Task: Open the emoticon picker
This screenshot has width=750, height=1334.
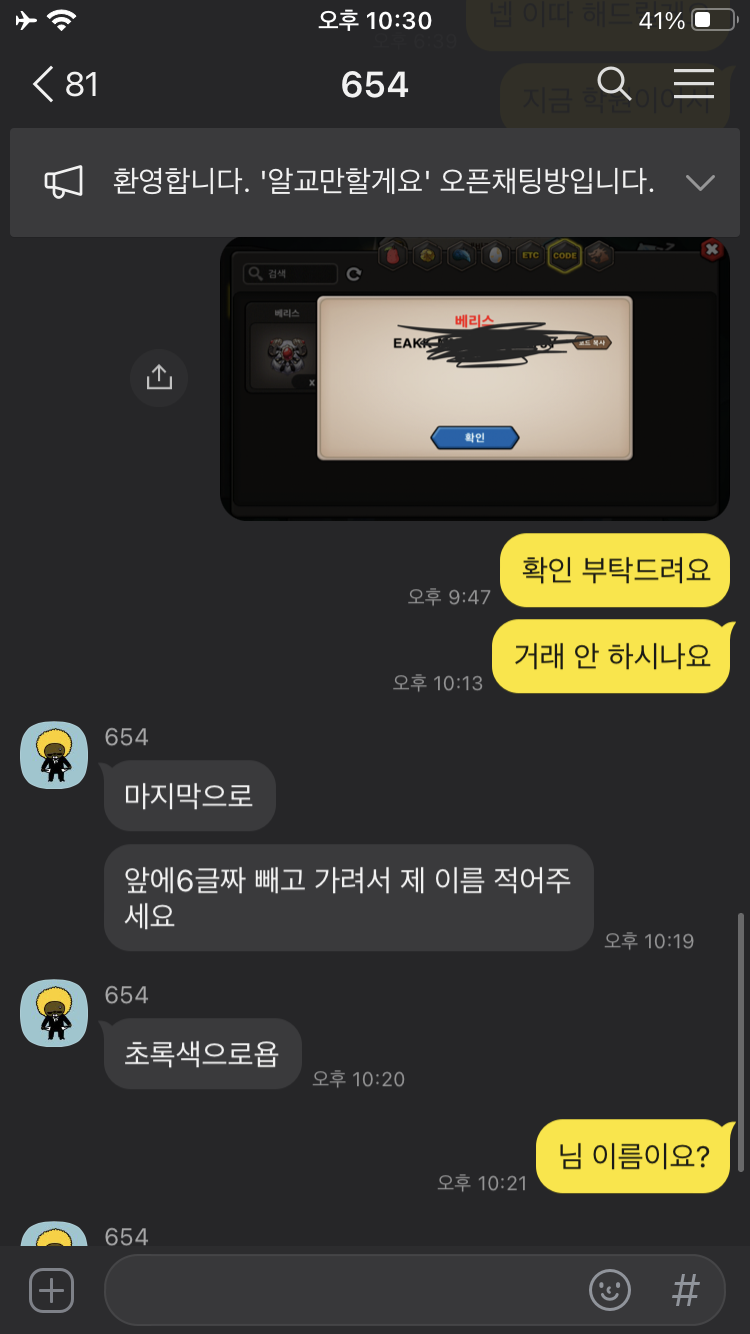Action: pos(610,1290)
